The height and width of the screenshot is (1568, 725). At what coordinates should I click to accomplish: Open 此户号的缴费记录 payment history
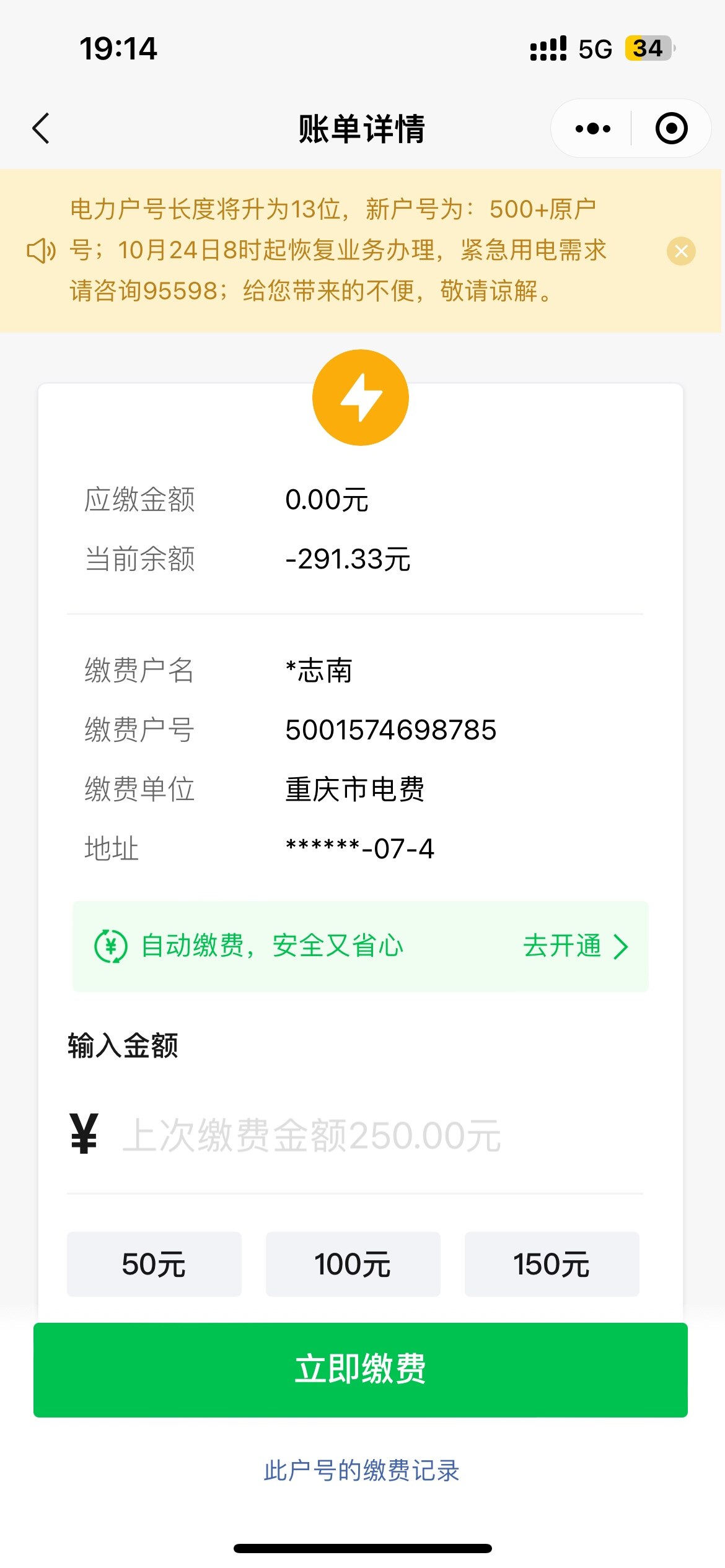361,1471
